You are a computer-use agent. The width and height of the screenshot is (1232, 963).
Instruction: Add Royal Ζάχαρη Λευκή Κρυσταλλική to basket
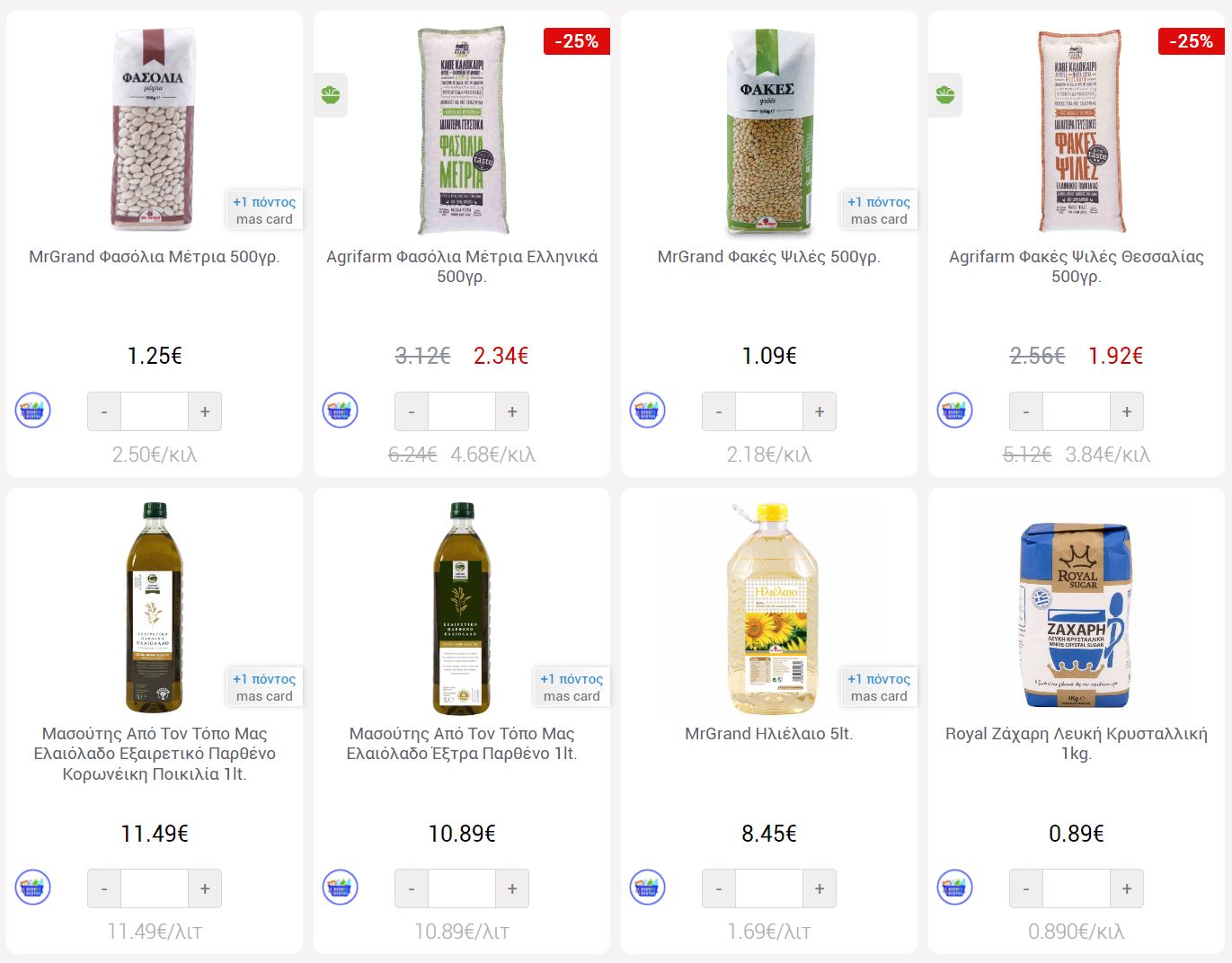click(954, 888)
